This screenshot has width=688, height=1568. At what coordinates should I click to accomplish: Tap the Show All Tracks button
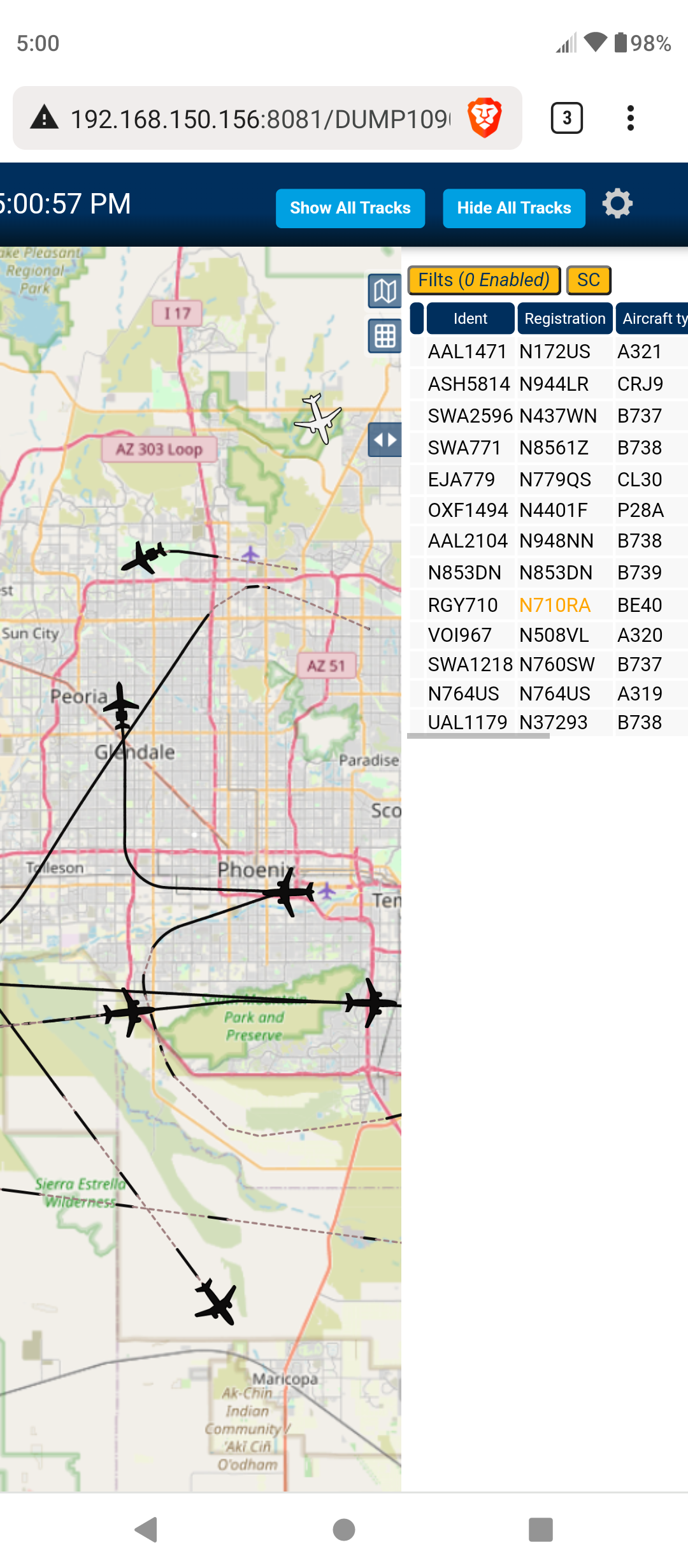[x=350, y=208]
